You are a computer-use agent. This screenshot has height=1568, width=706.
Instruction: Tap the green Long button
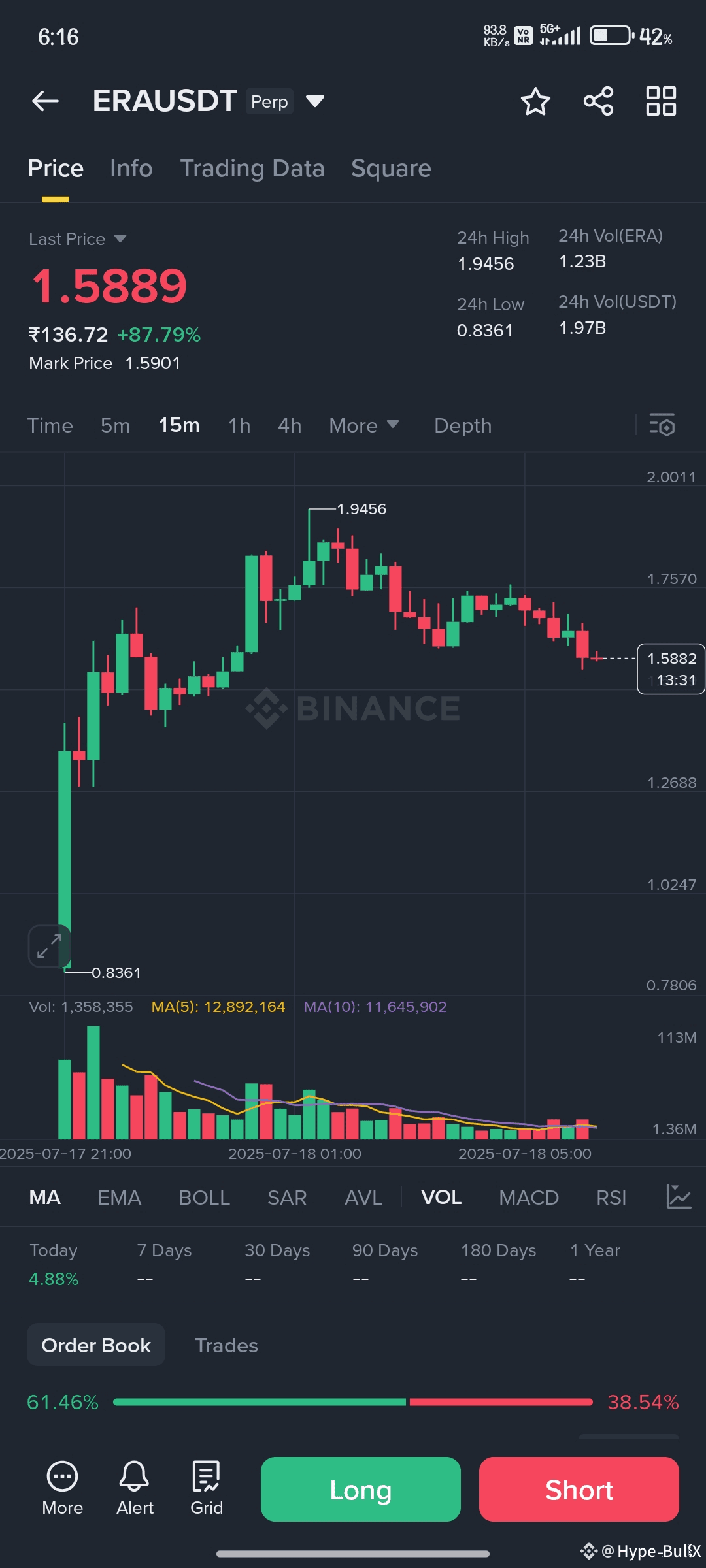click(x=361, y=1489)
